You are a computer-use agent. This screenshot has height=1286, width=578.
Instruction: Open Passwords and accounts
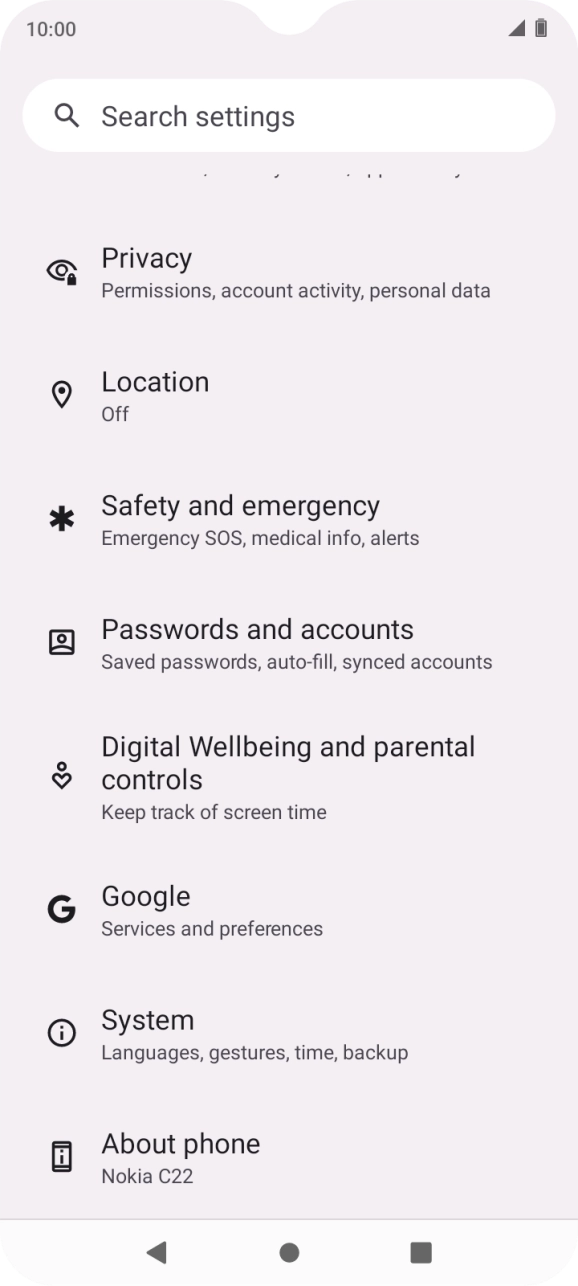[289, 644]
